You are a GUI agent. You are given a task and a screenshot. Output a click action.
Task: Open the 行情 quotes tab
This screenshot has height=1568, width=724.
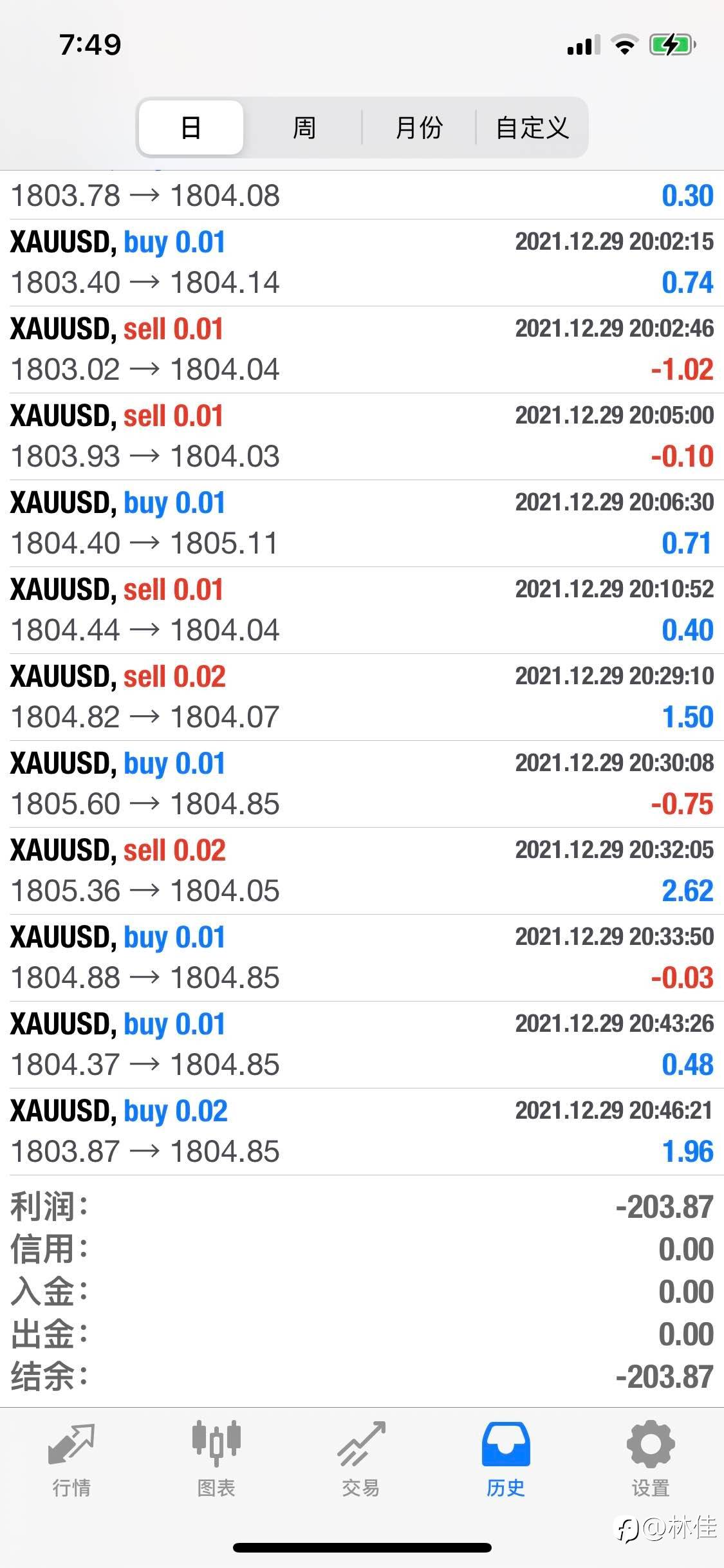pyautogui.click(x=71, y=1459)
